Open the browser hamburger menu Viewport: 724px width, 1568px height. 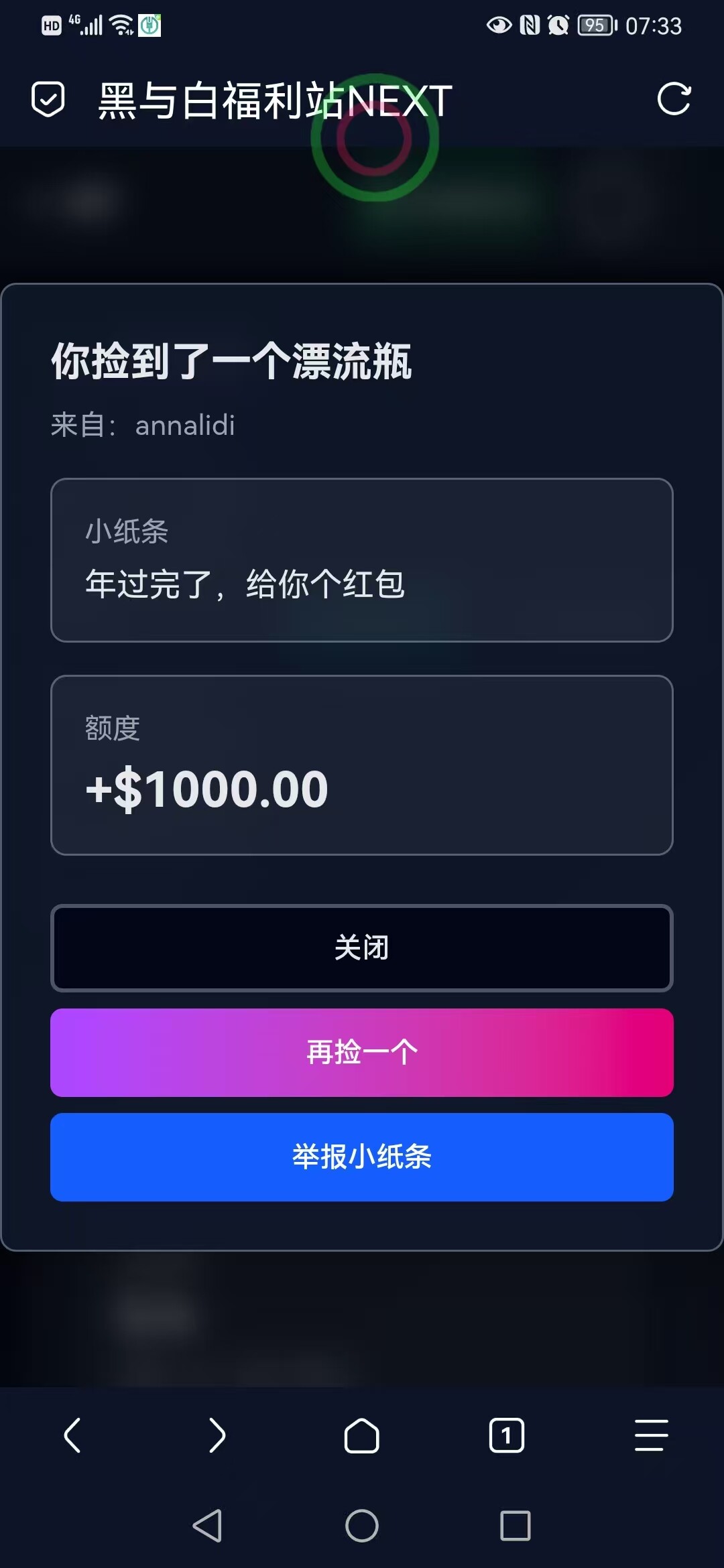click(652, 1435)
